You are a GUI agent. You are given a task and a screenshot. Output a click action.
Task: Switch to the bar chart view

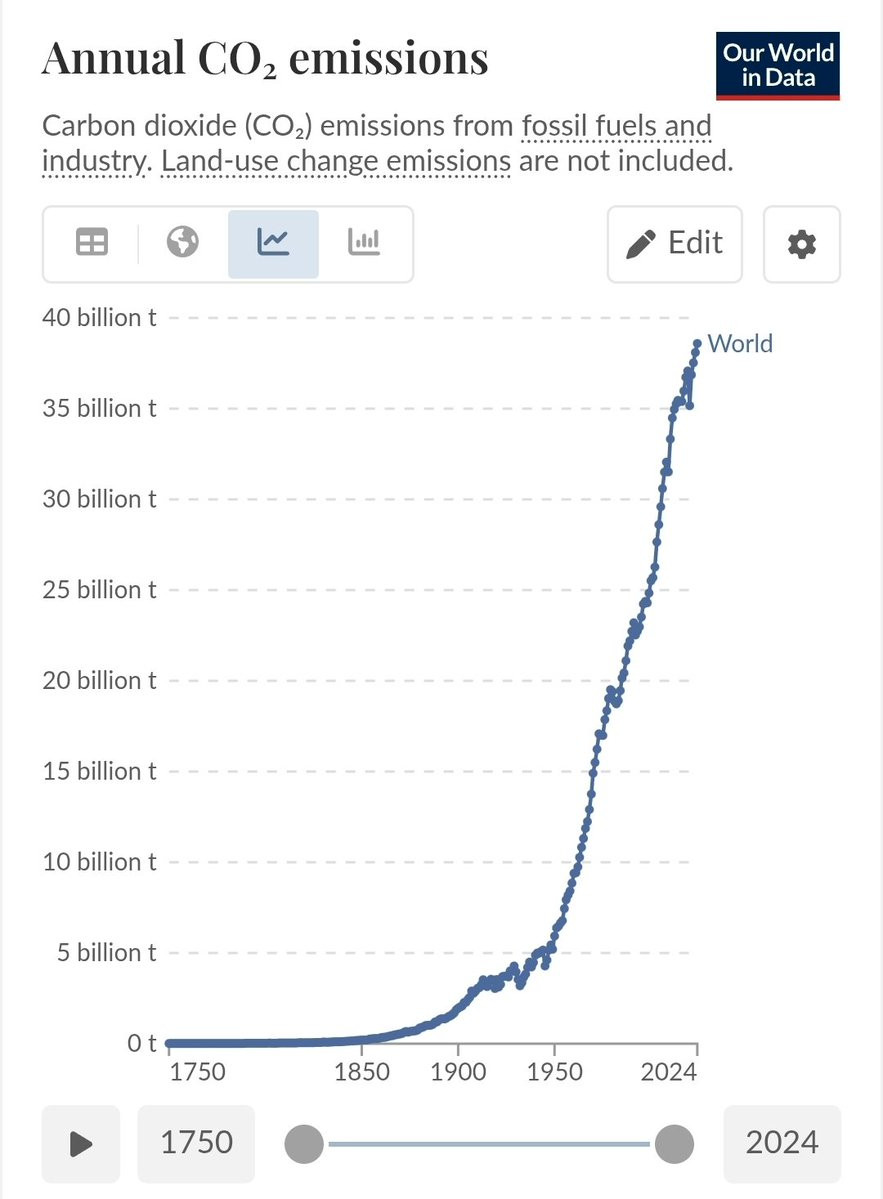[364, 243]
